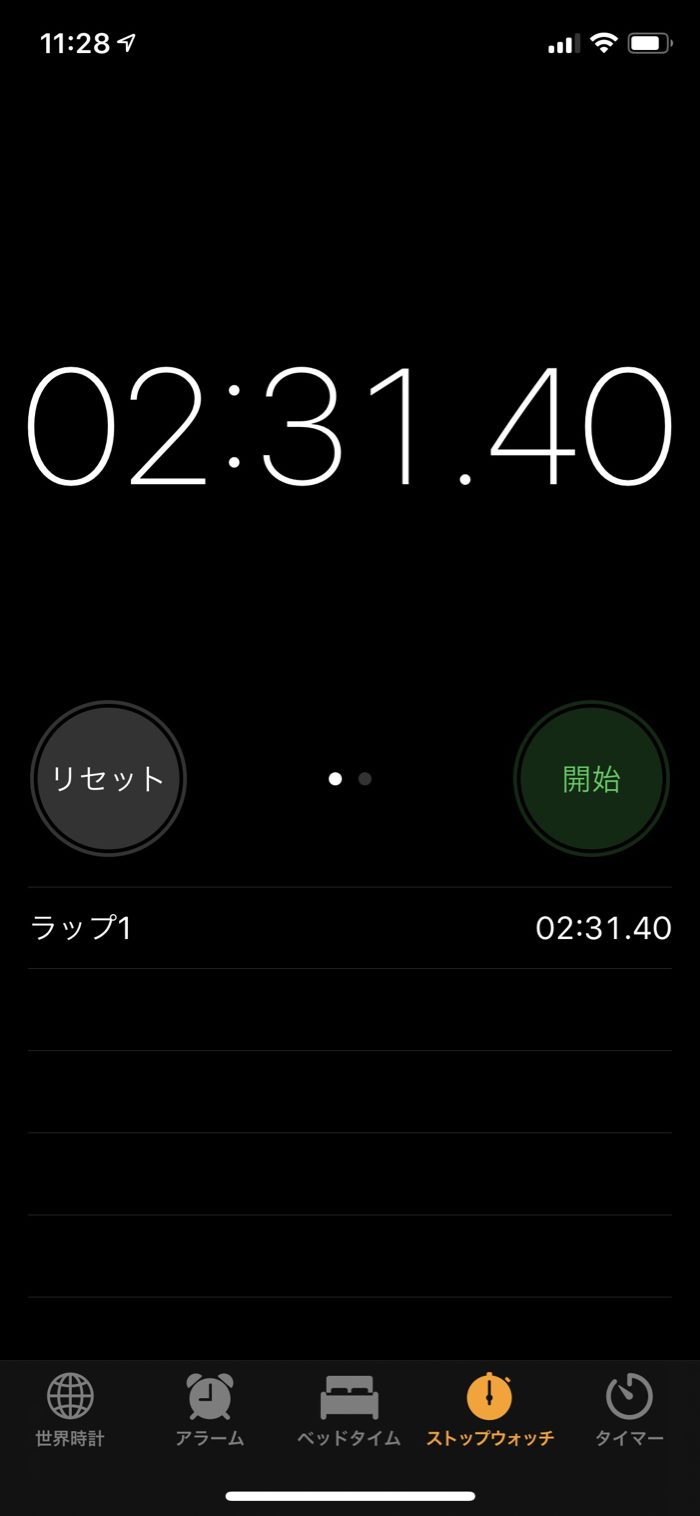Resume the stopwatch with 開始
700x1516 pixels.
(591, 778)
